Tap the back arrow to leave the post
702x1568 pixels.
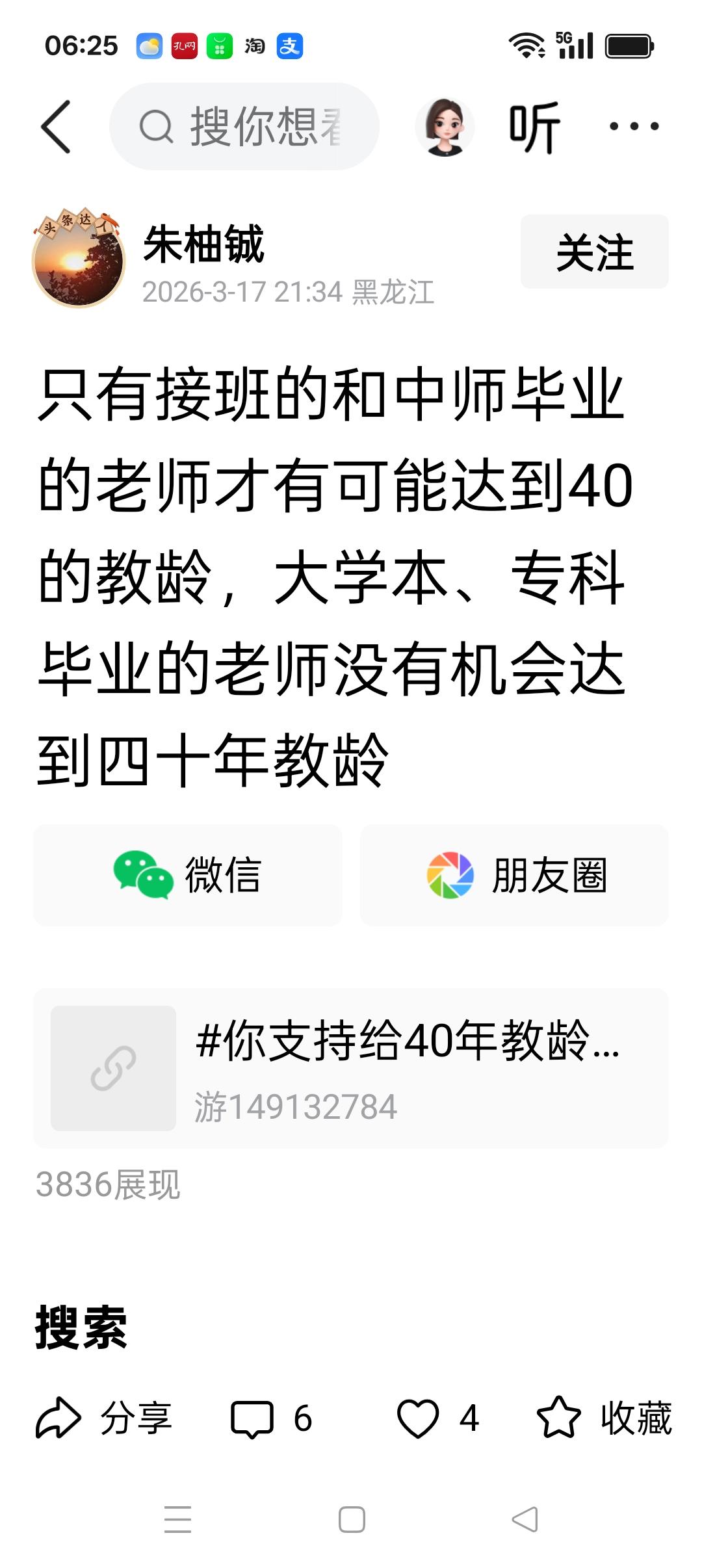tap(57, 125)
